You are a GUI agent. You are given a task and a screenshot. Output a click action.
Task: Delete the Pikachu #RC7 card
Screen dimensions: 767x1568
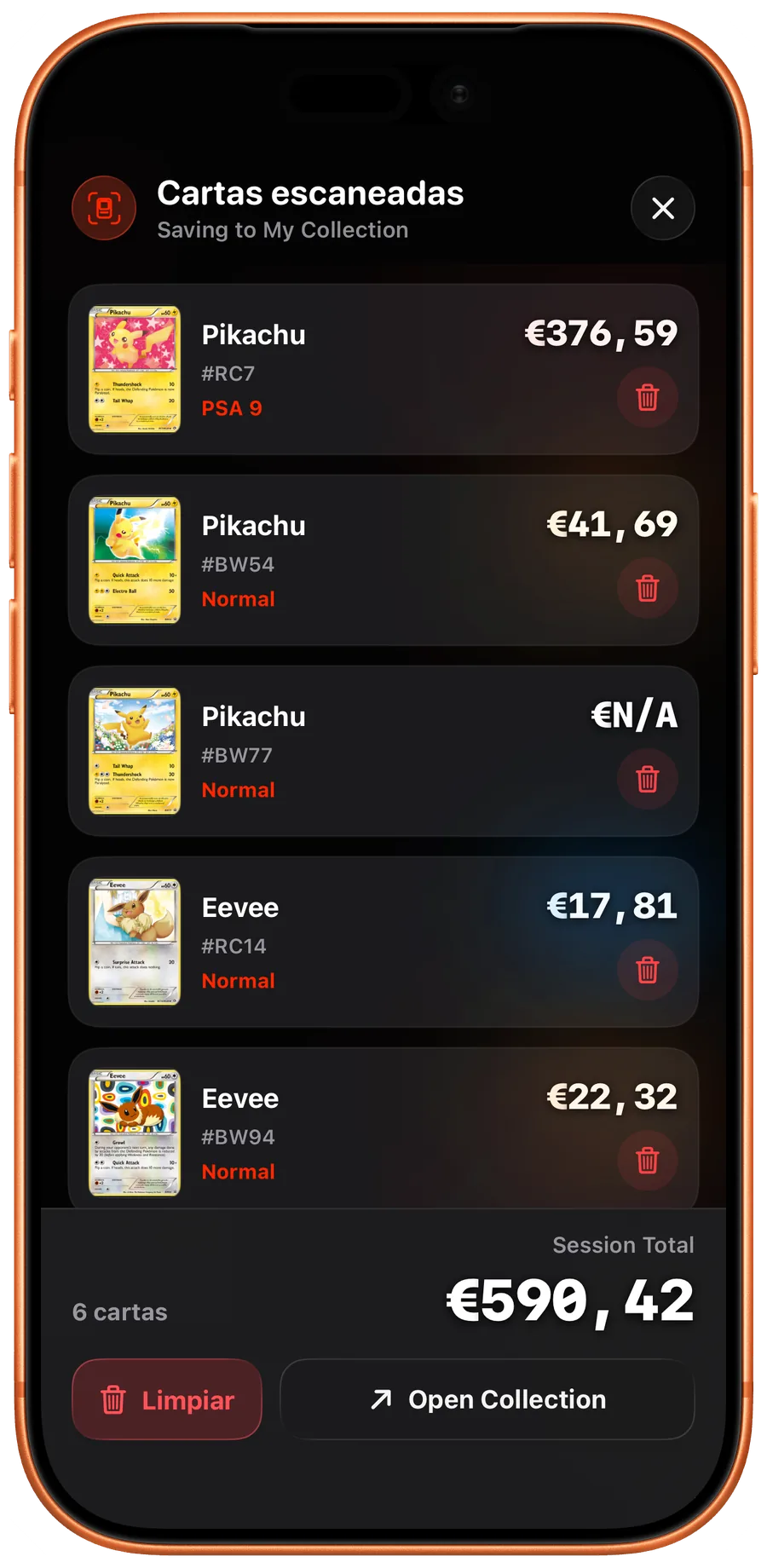click(647, 397)
